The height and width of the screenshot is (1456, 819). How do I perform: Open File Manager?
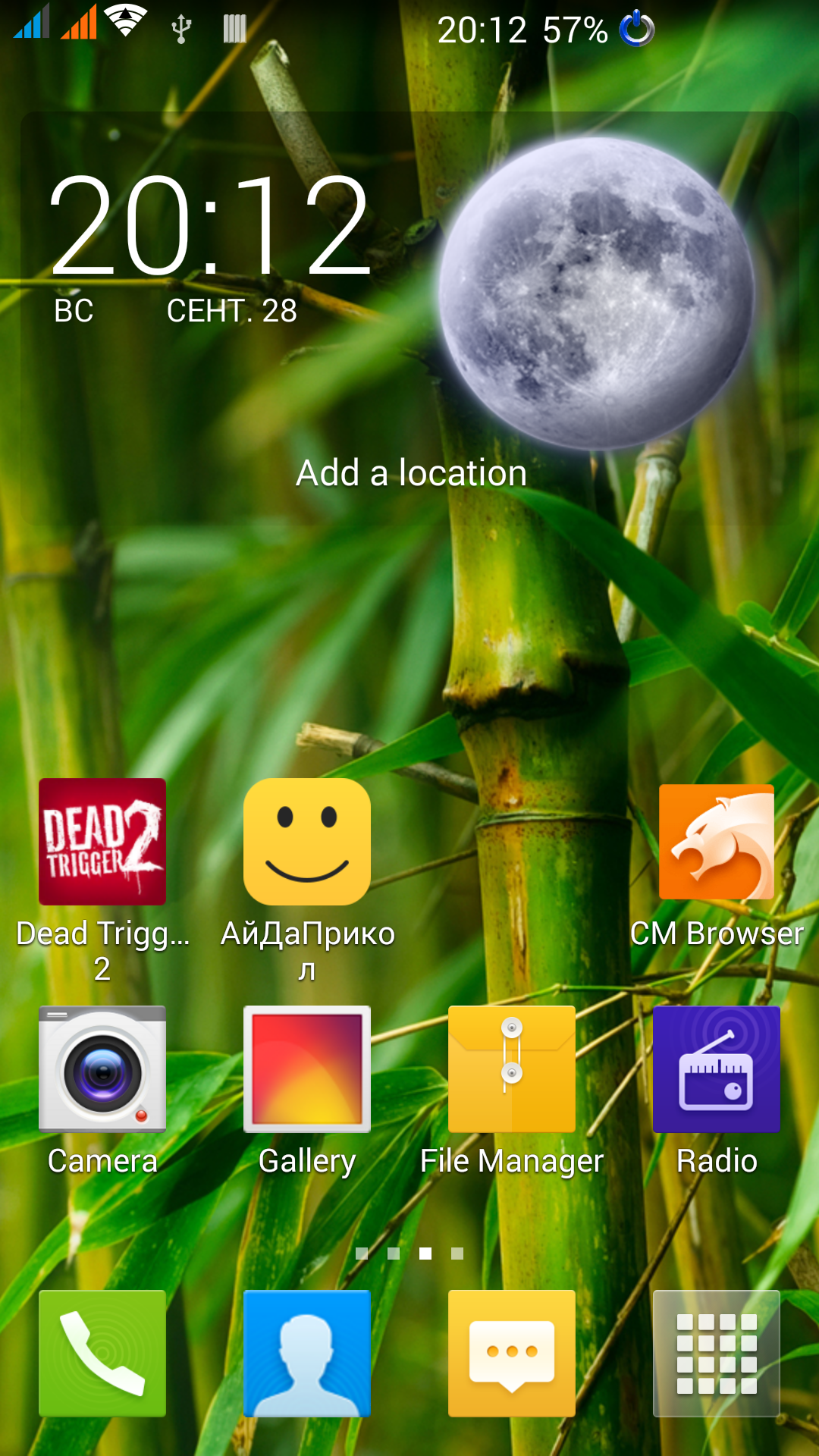click(x=512, y=1069)
